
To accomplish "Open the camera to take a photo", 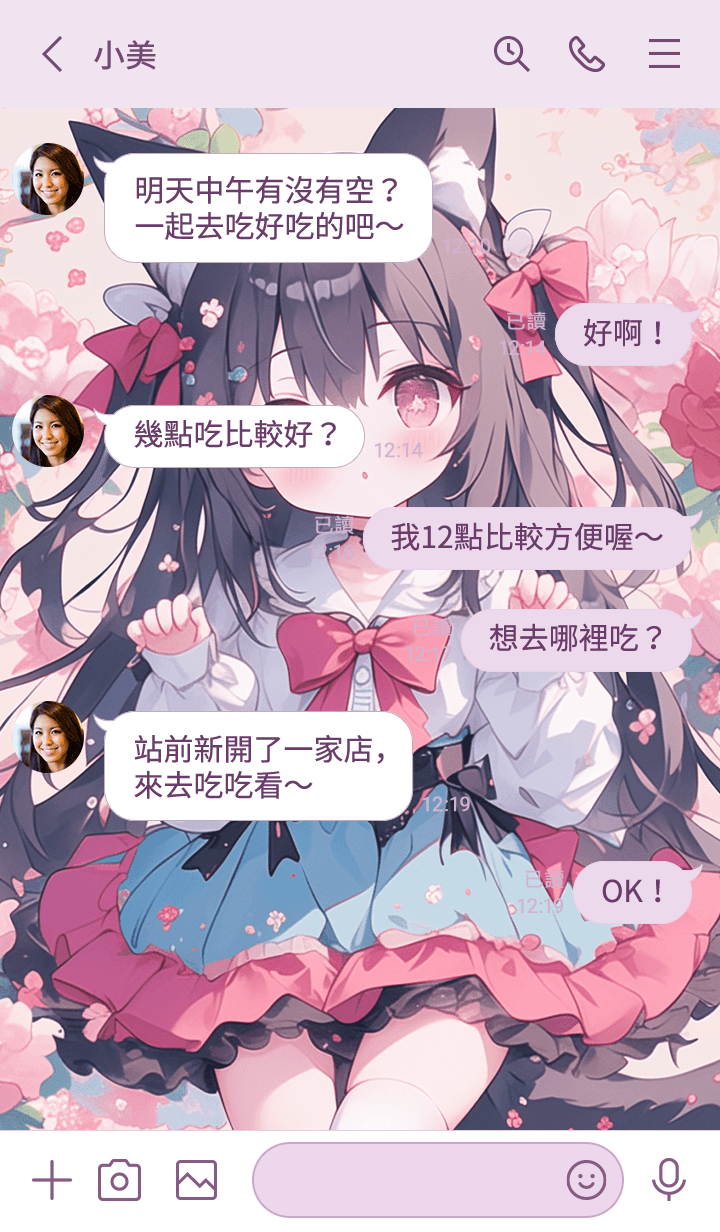I will click(x=119, y=1181).
